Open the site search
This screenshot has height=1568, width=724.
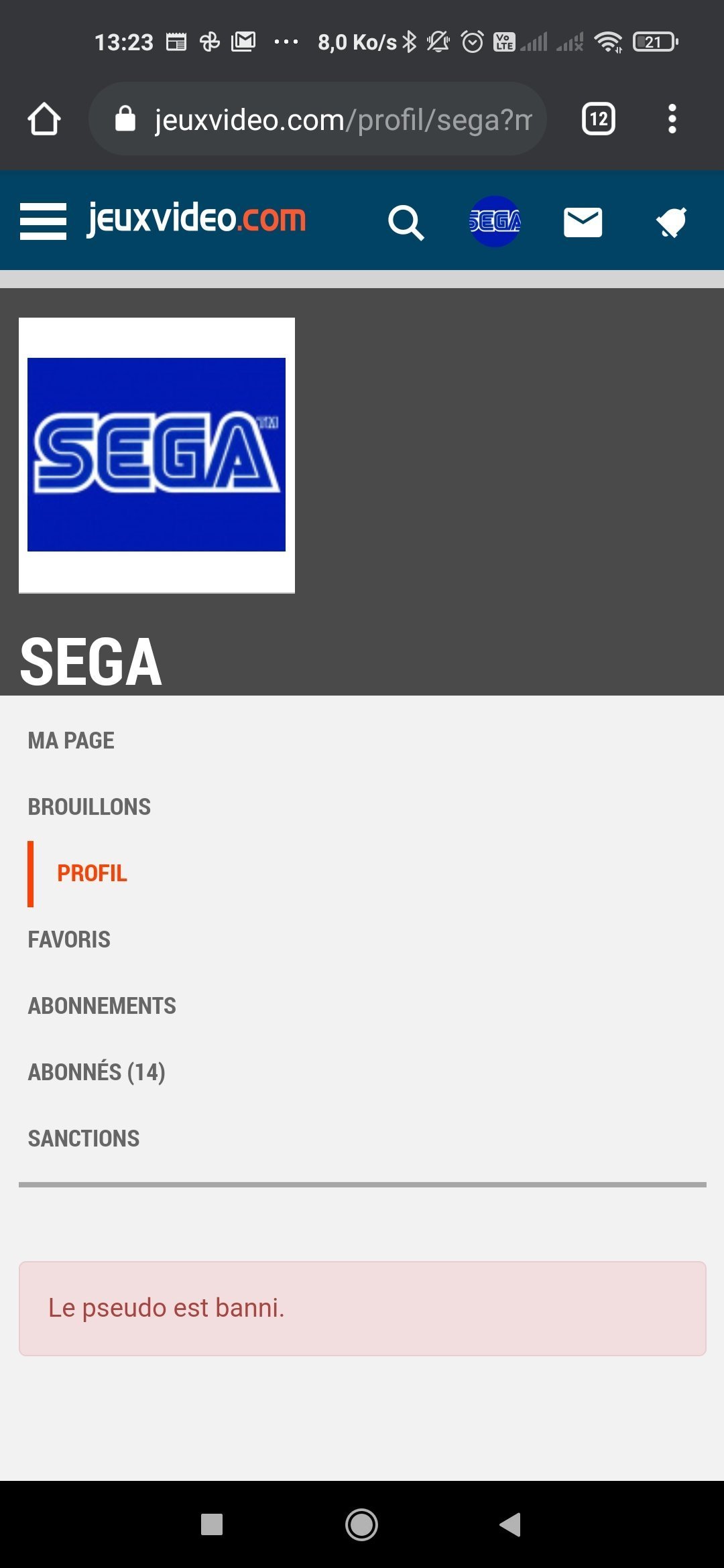coord(406,222)
